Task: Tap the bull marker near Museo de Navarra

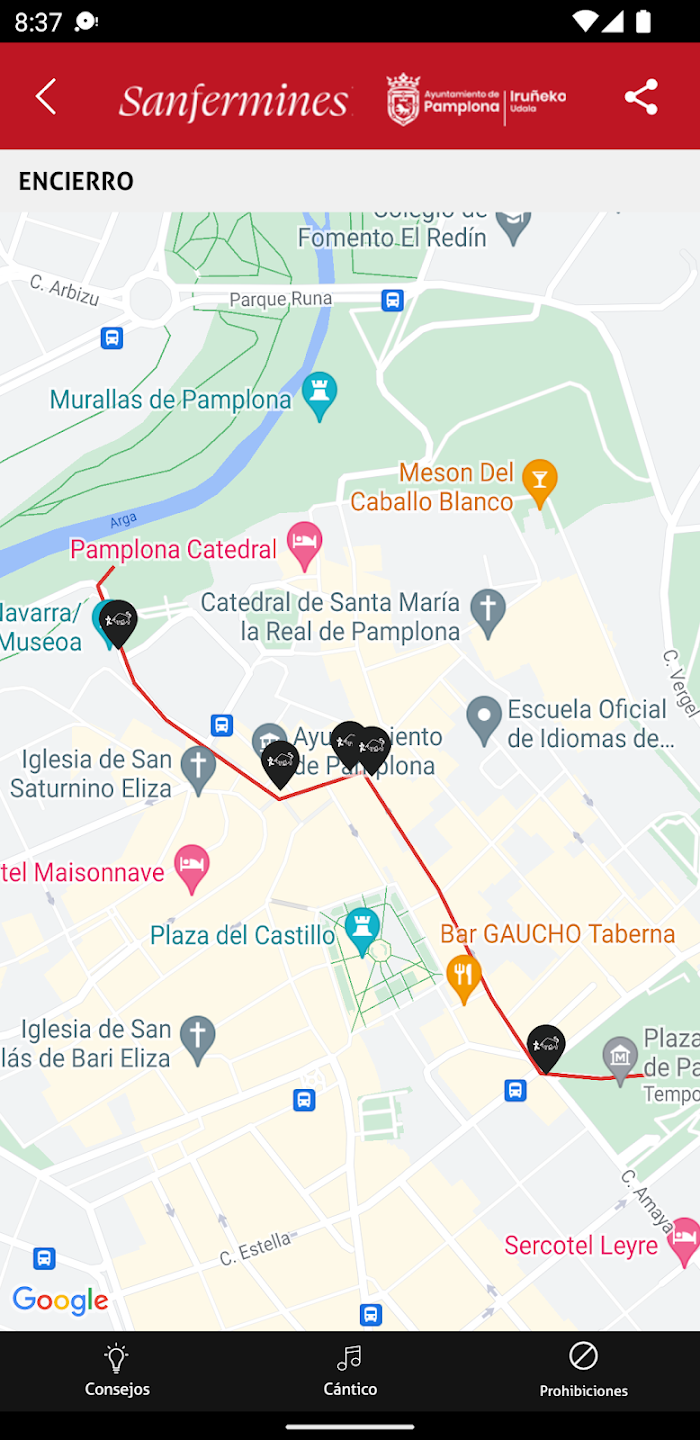Action: pyautogui.click(x=118, y=624)
